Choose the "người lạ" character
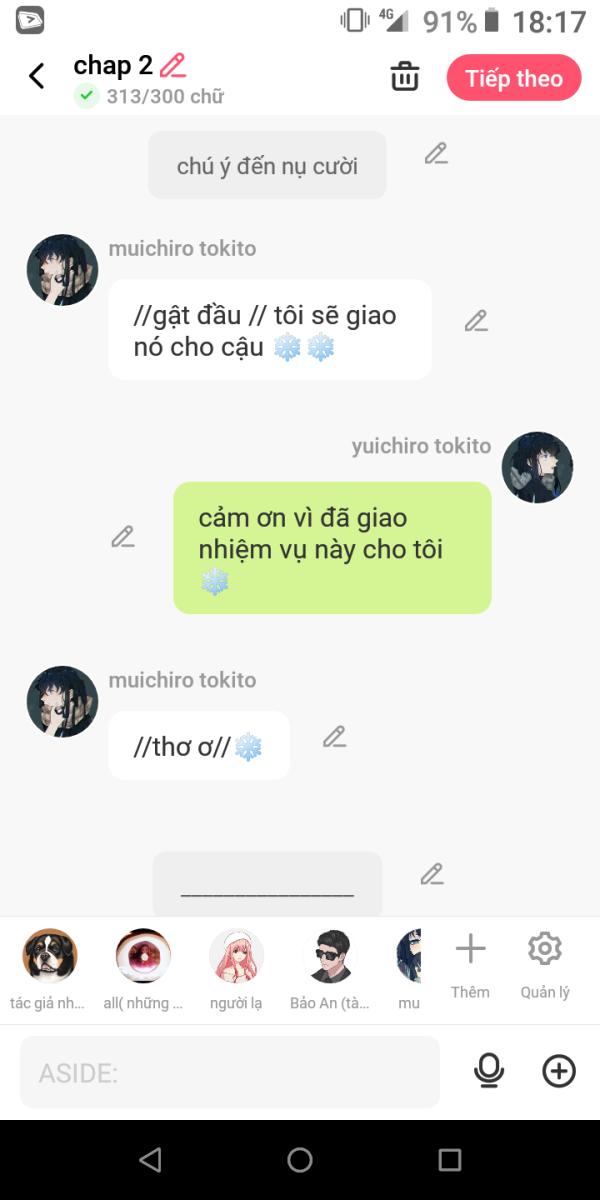 click(x=236, y=957)
